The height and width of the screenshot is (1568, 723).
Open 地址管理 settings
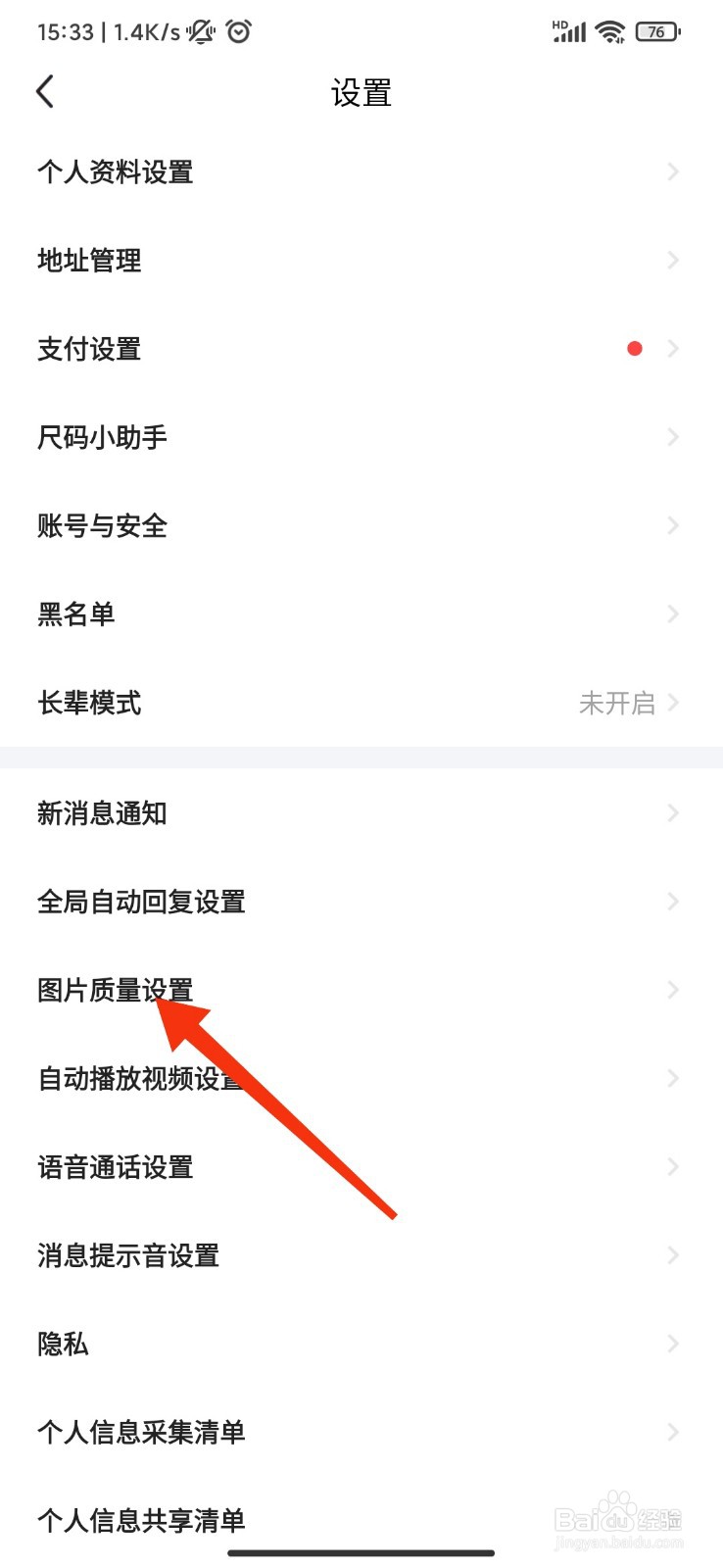click(361, 261)
